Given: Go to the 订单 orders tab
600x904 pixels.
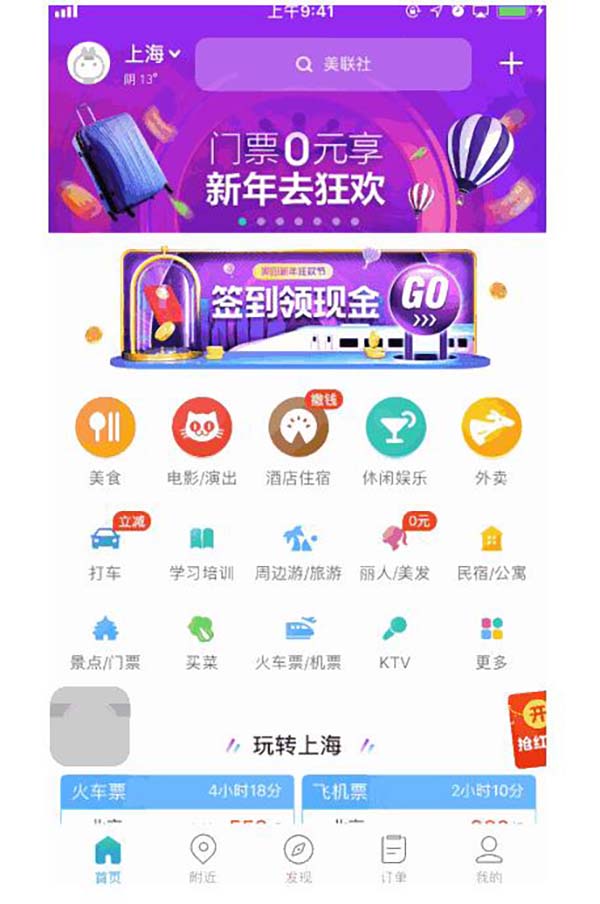Looking at the screenshot, I should click(394, 858).
